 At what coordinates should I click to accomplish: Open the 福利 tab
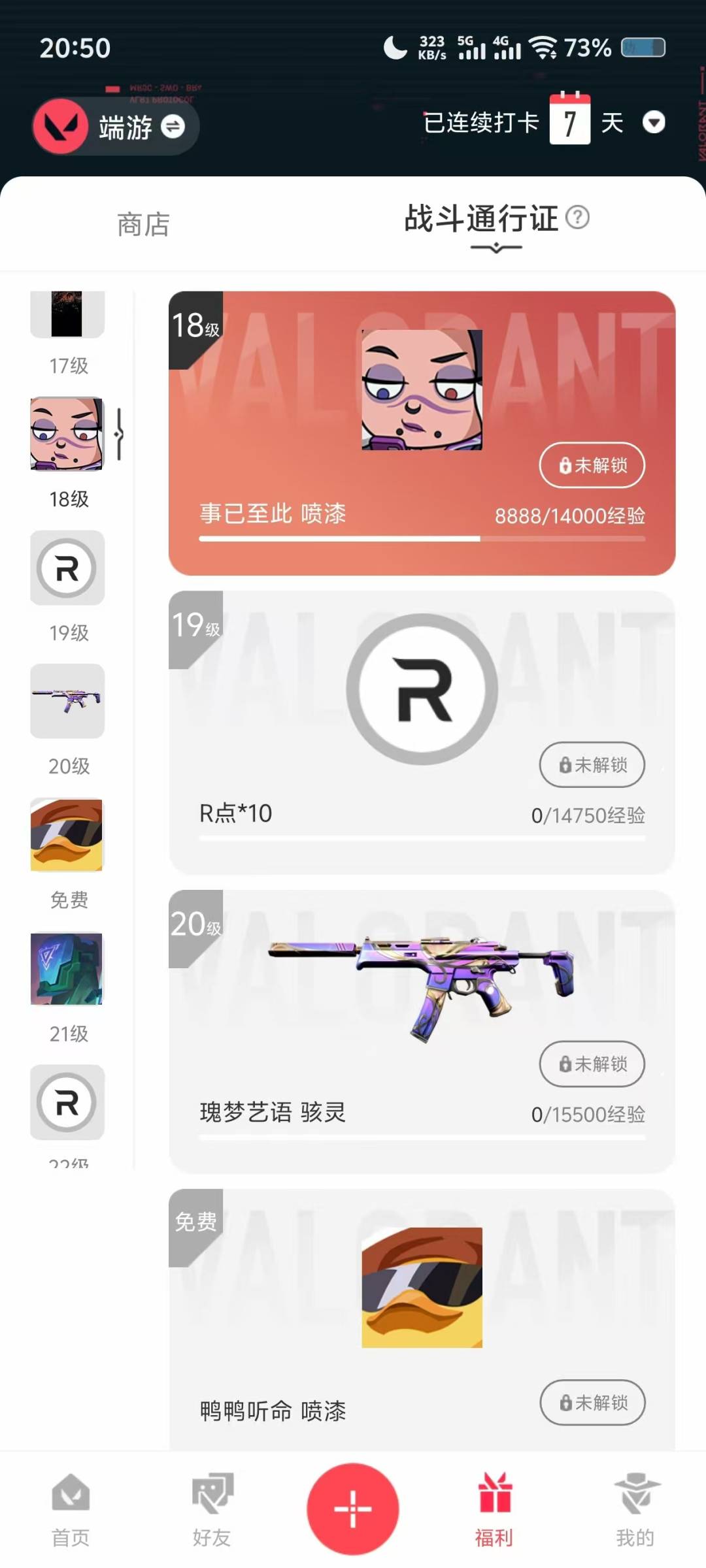click(x=494, y=1509)
